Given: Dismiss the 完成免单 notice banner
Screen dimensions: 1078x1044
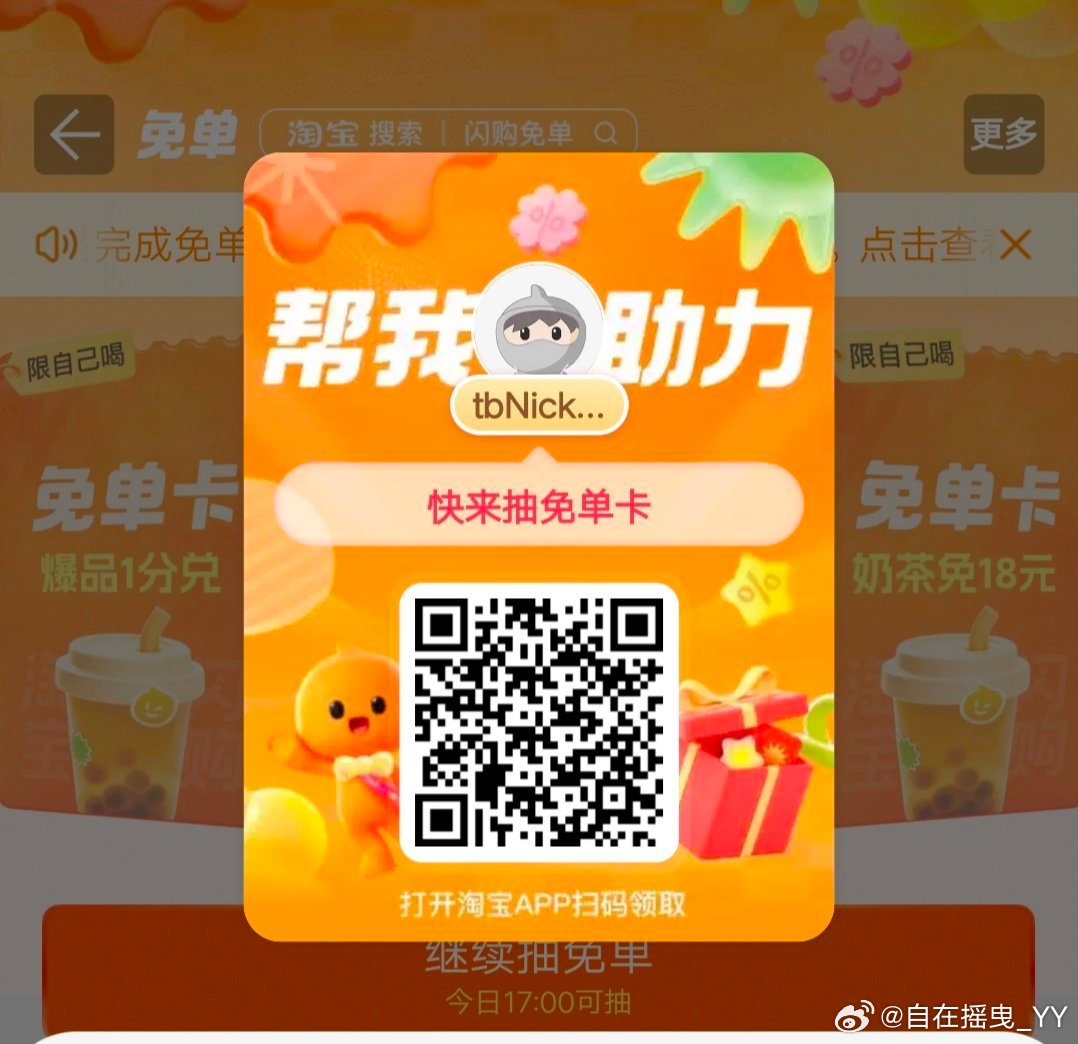Looking at the screenshot, I should point(1015,245).
